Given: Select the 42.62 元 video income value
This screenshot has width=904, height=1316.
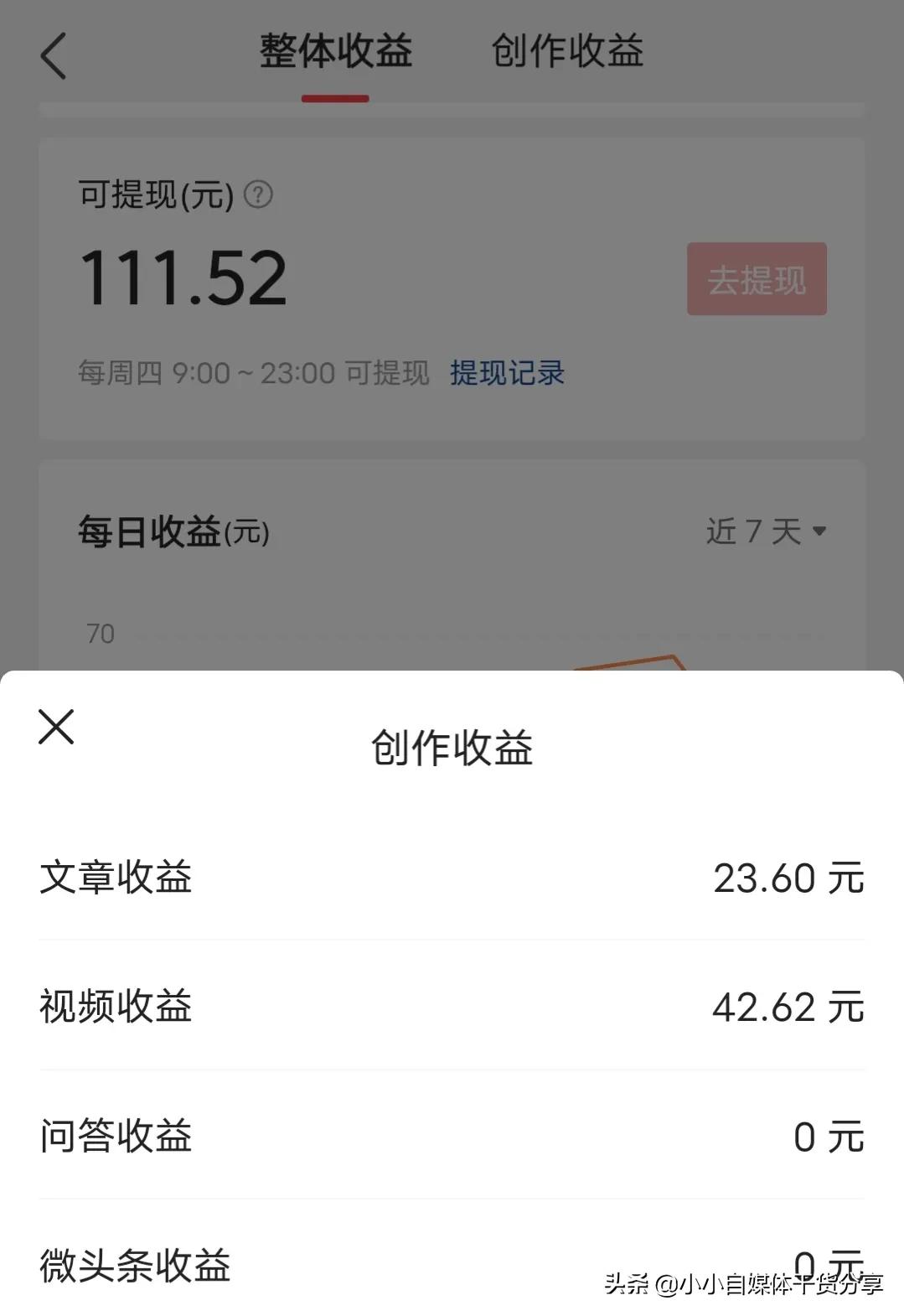Looking at the screenshot, I should pos(788,1008).
